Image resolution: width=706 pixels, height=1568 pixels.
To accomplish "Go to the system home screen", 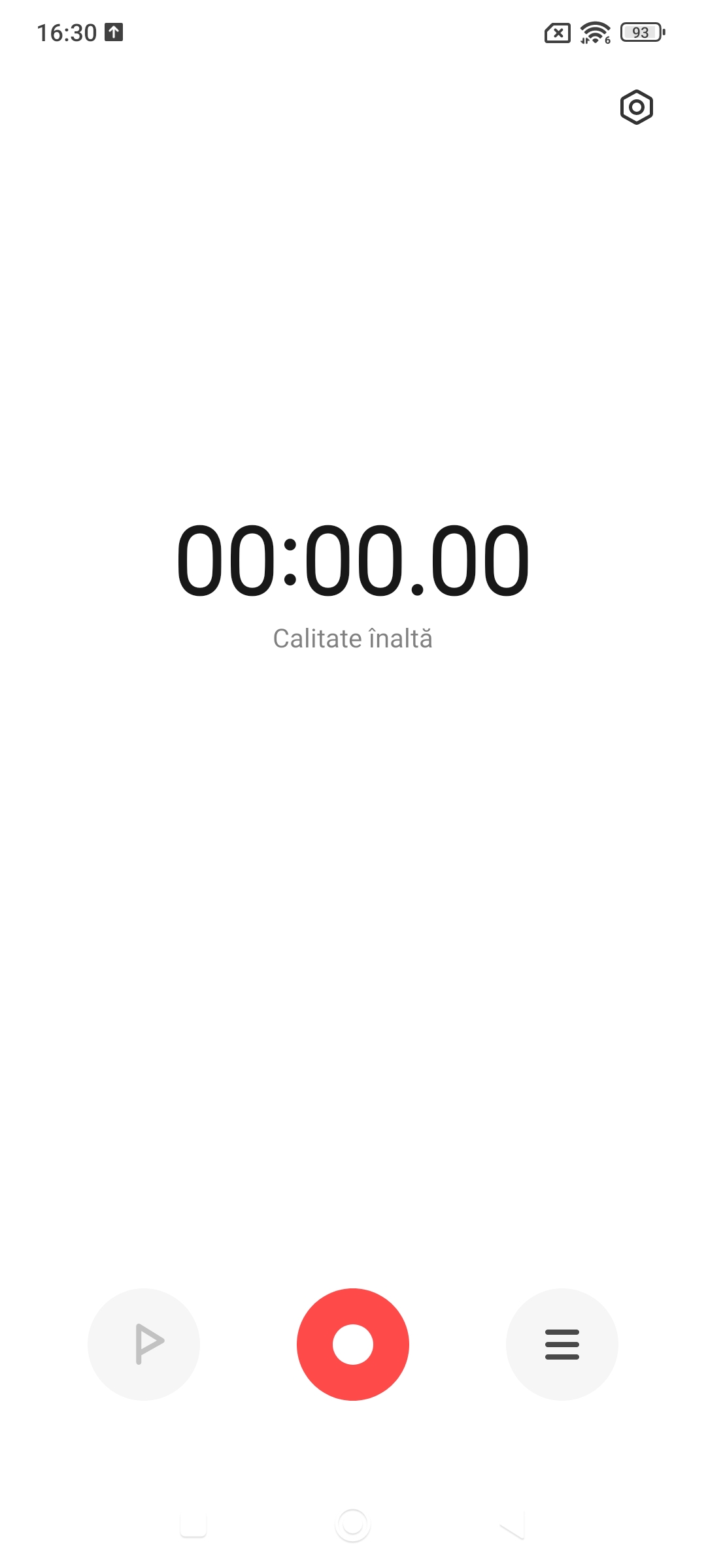I will tap(353, 1525).
